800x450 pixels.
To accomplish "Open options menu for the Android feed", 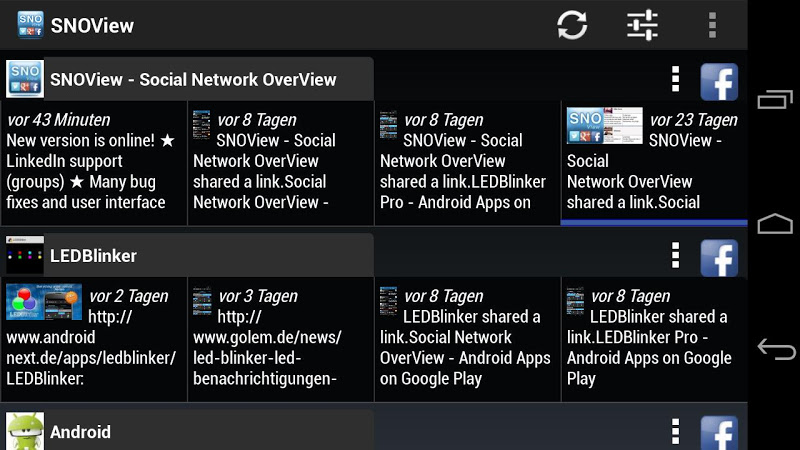I will pyautogui.click(x=676, y=431).
